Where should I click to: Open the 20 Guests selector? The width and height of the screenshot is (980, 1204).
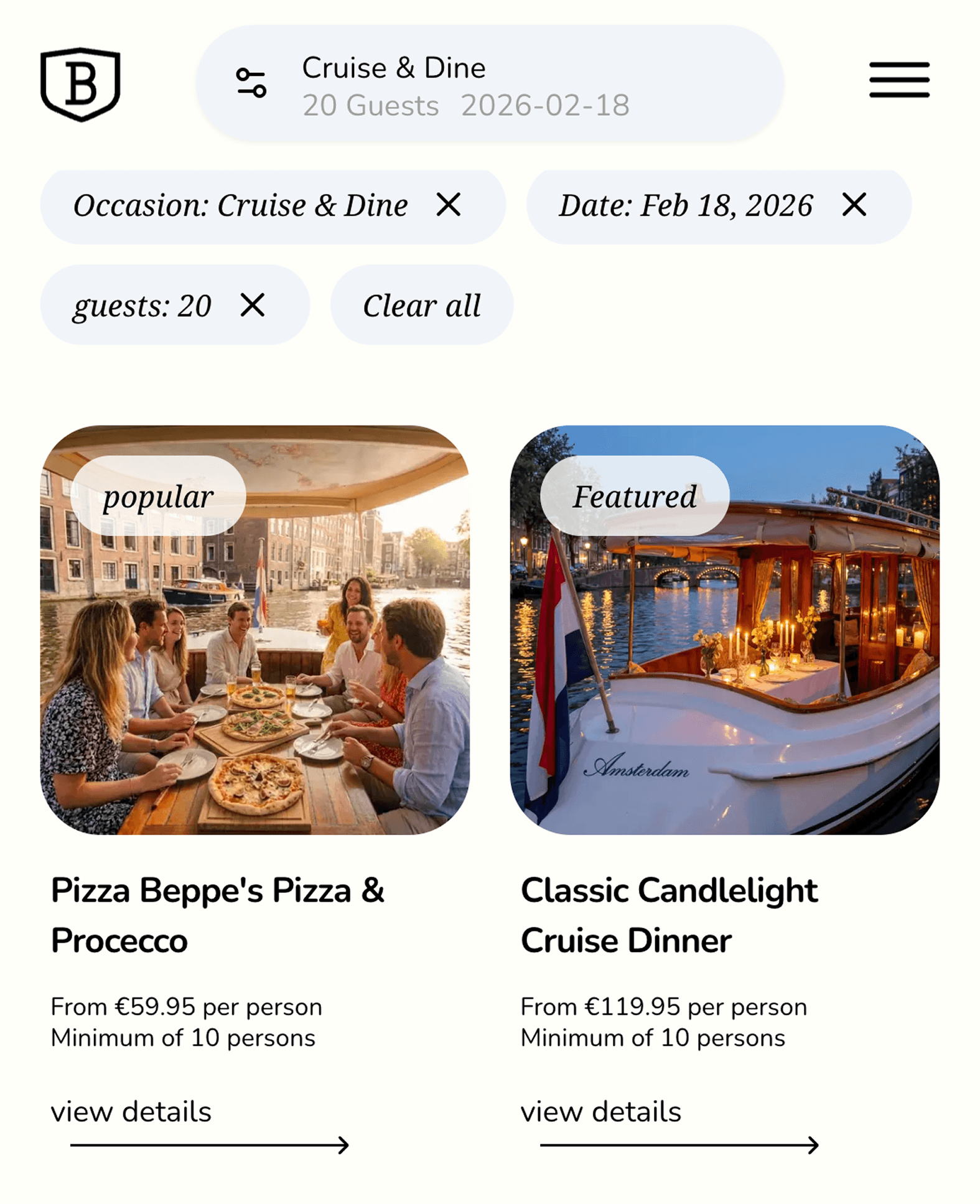370,105
